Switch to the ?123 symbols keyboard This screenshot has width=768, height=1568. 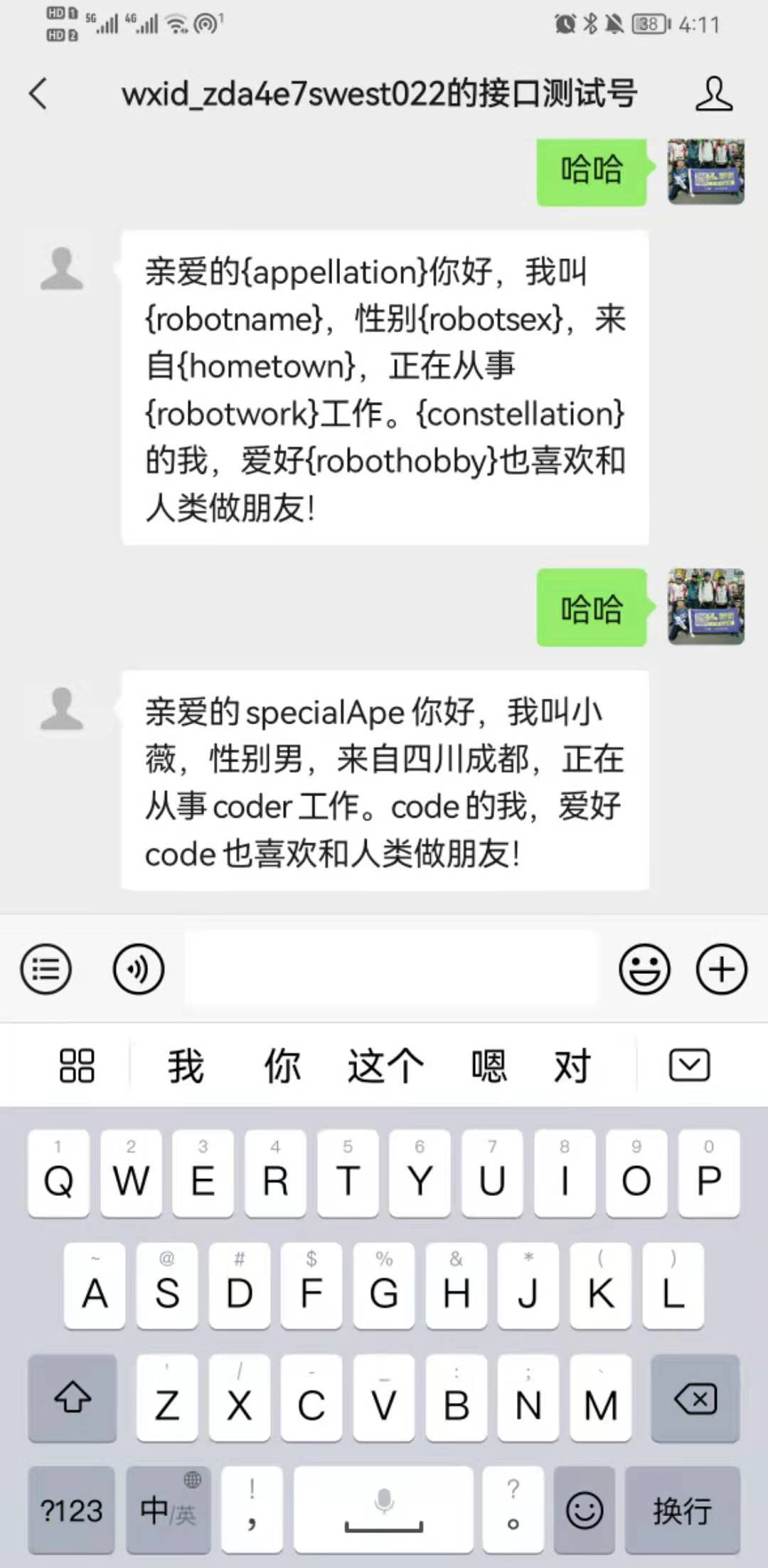pos(71,1510)
